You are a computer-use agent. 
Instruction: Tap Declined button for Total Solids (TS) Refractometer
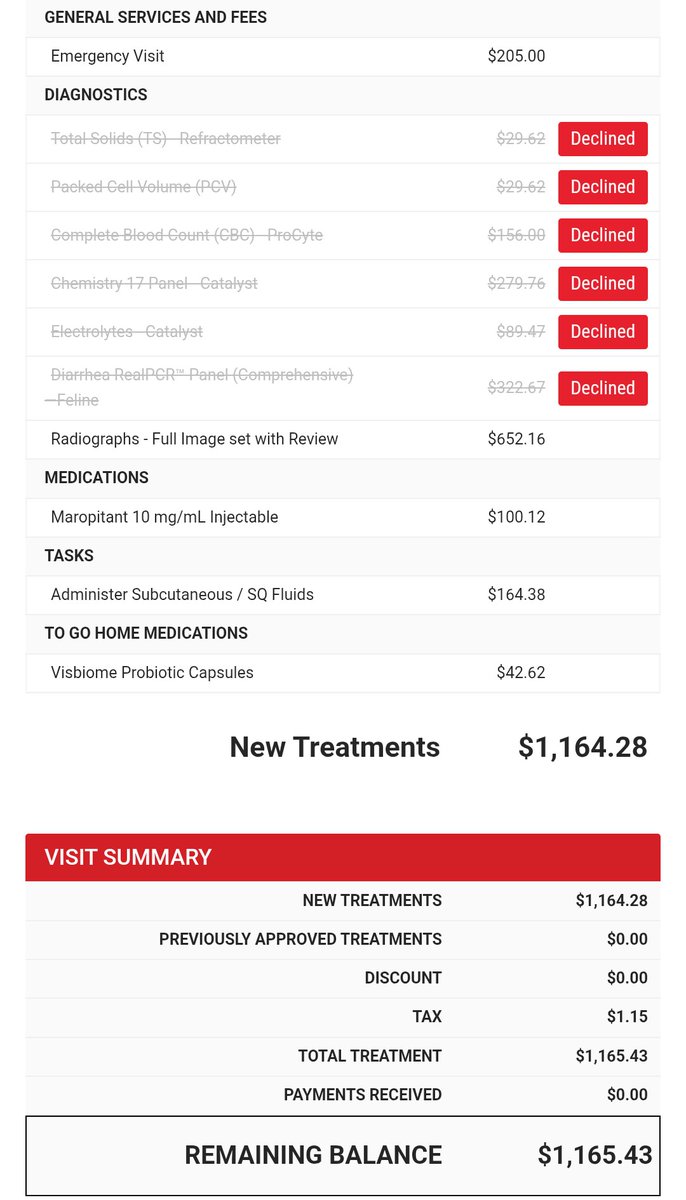point(602,139)
